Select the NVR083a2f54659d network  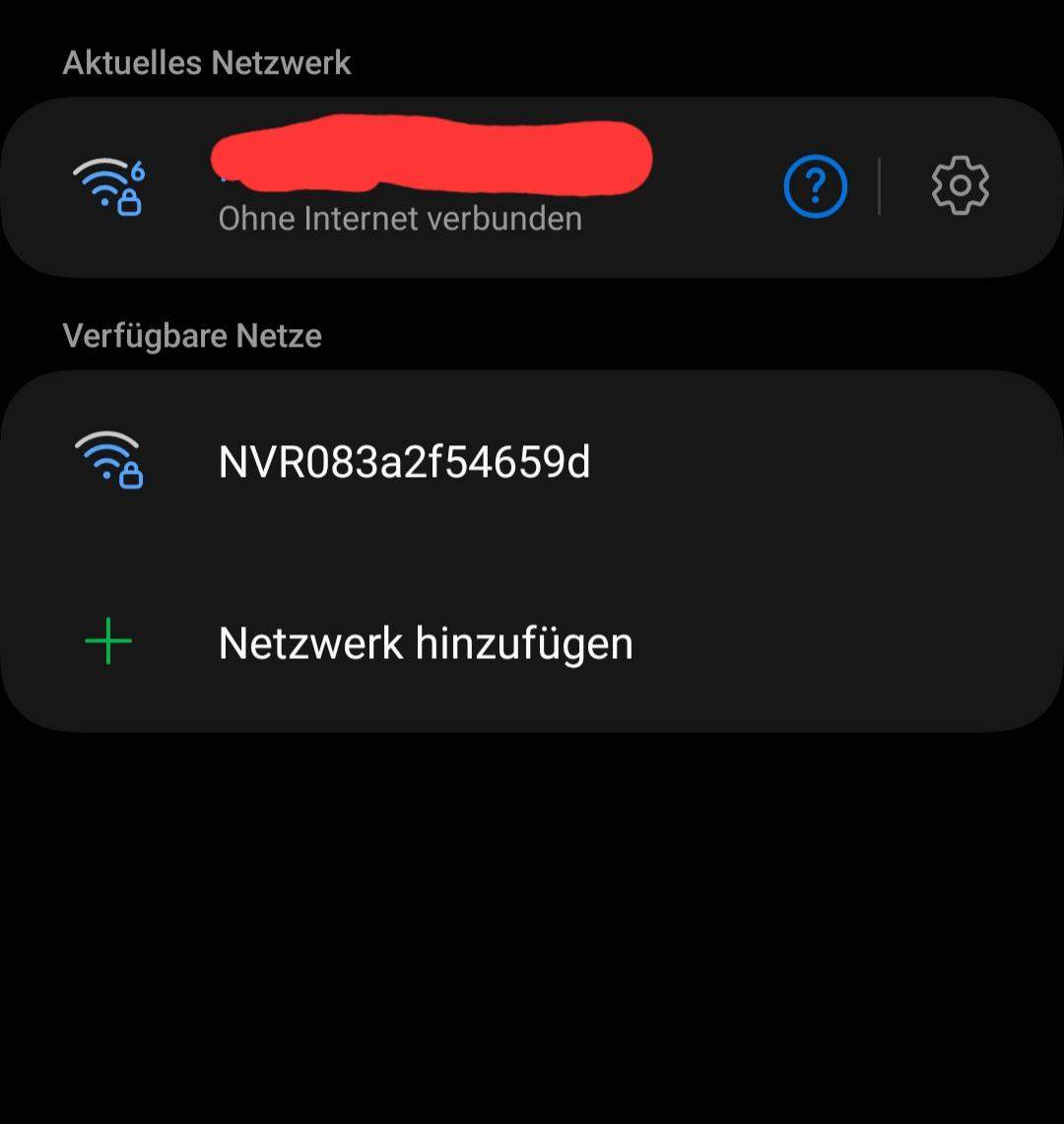(x=404, y=461)
